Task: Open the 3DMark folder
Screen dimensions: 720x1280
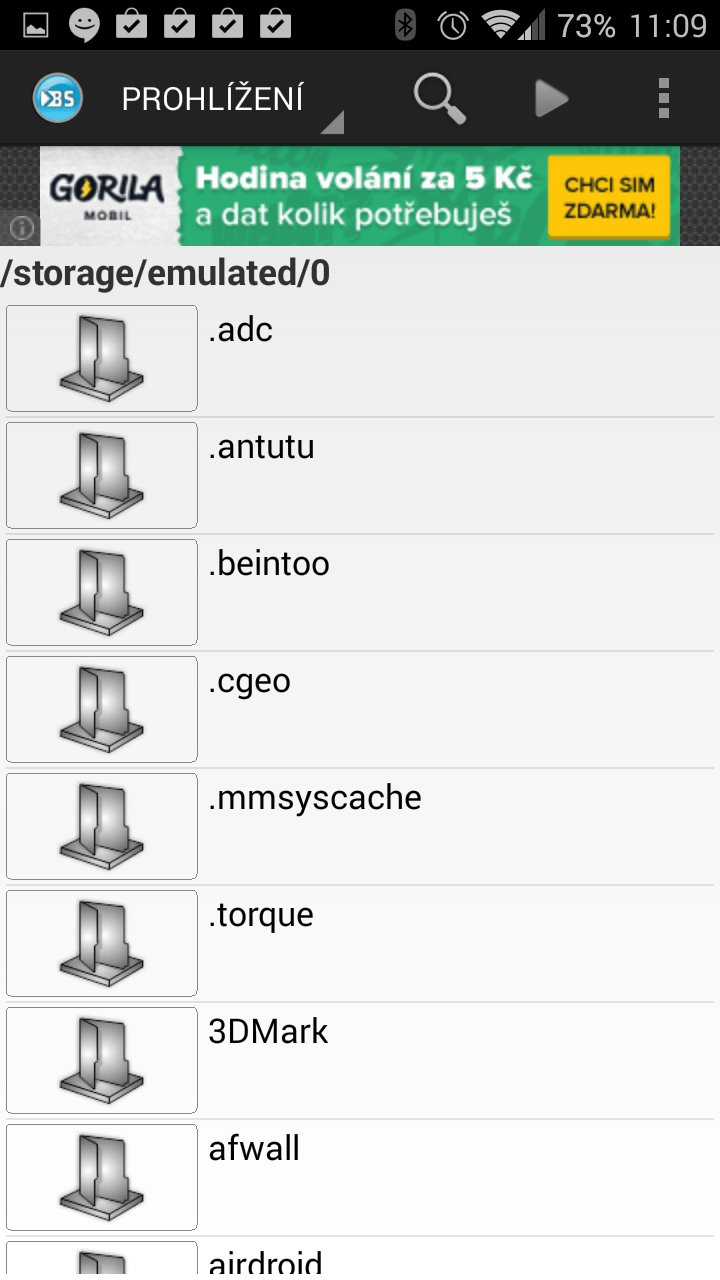Action: 360,1061
